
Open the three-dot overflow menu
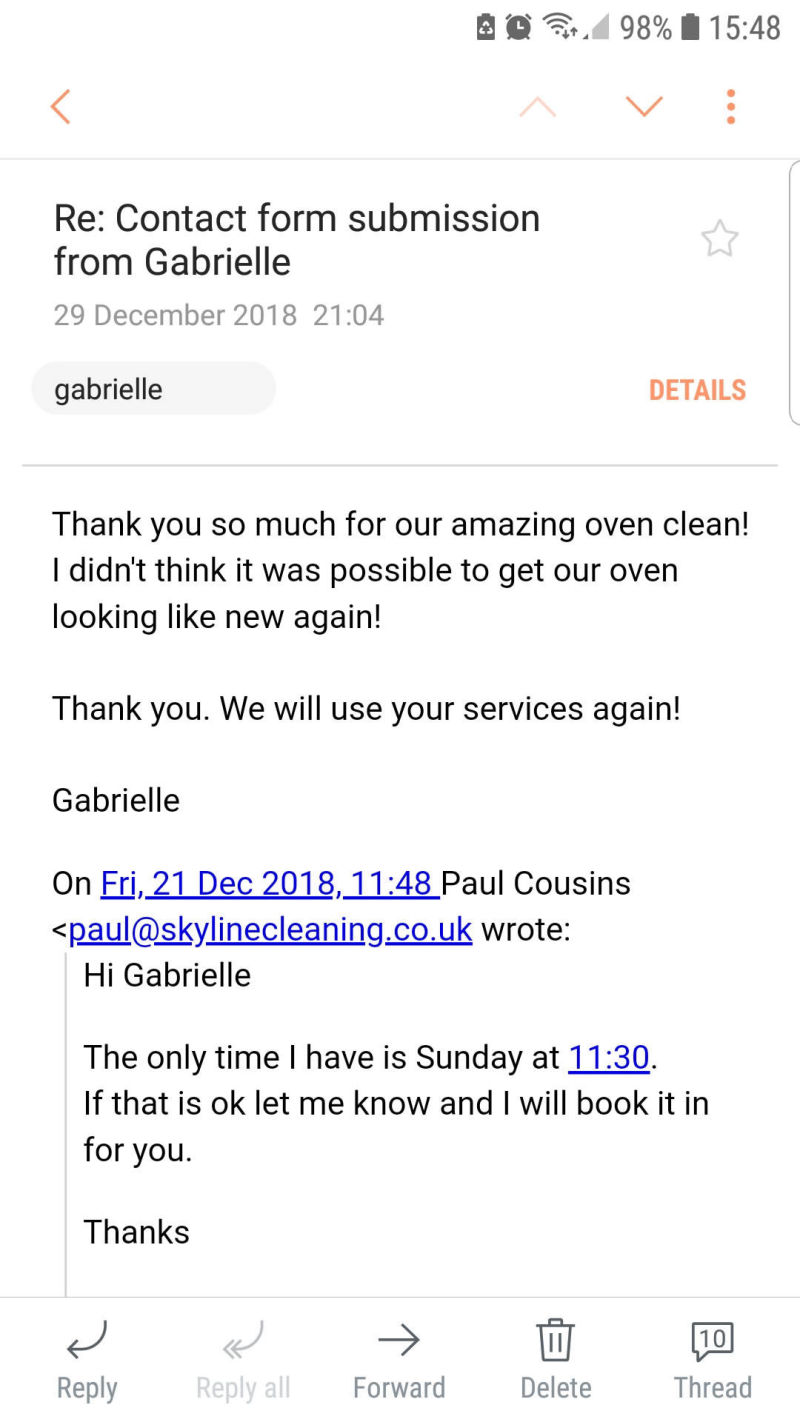click(731, 106)
